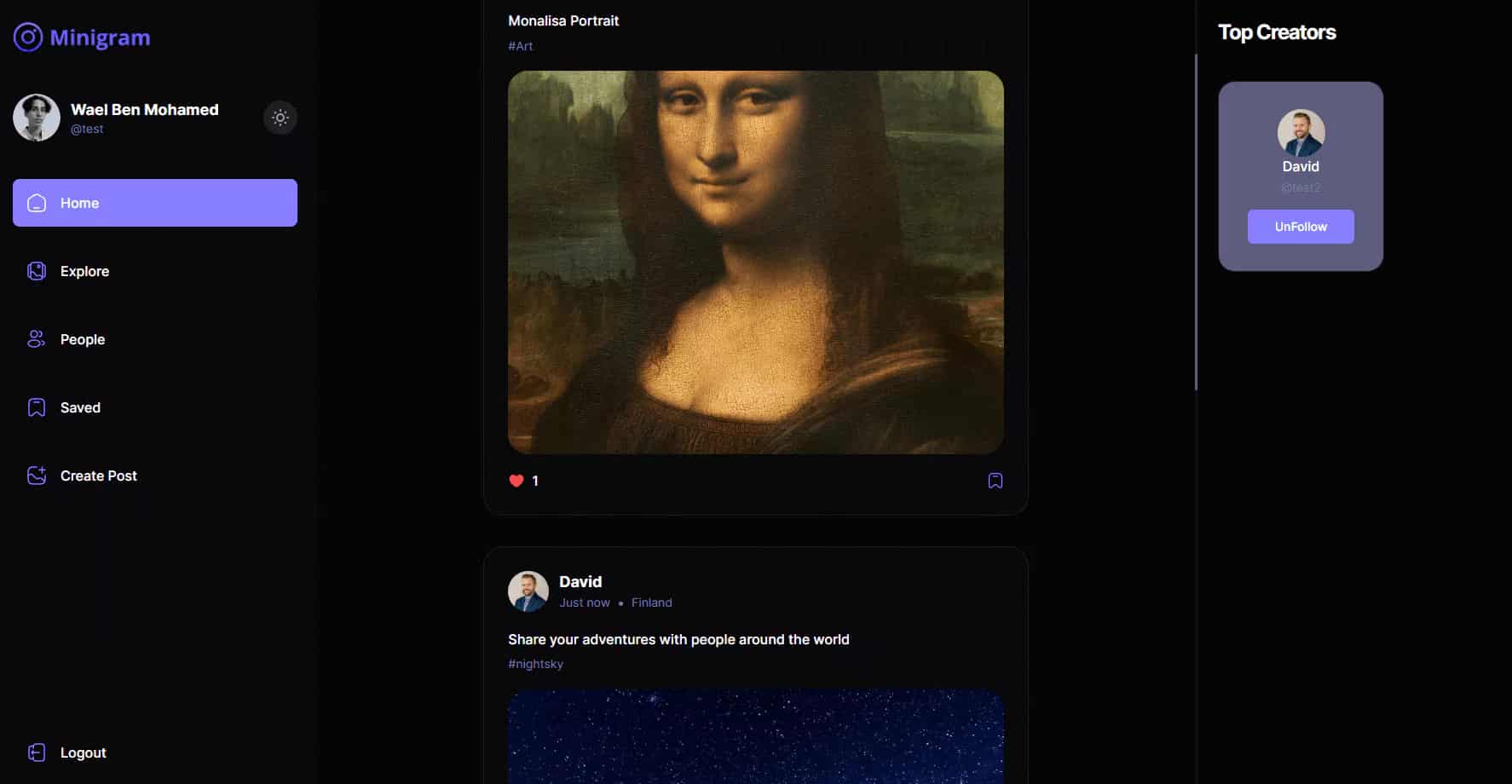This screenshot has width=1512, height=784.
Task: Unfollow David in Top Creators
Action: [x=1300, y=227]
